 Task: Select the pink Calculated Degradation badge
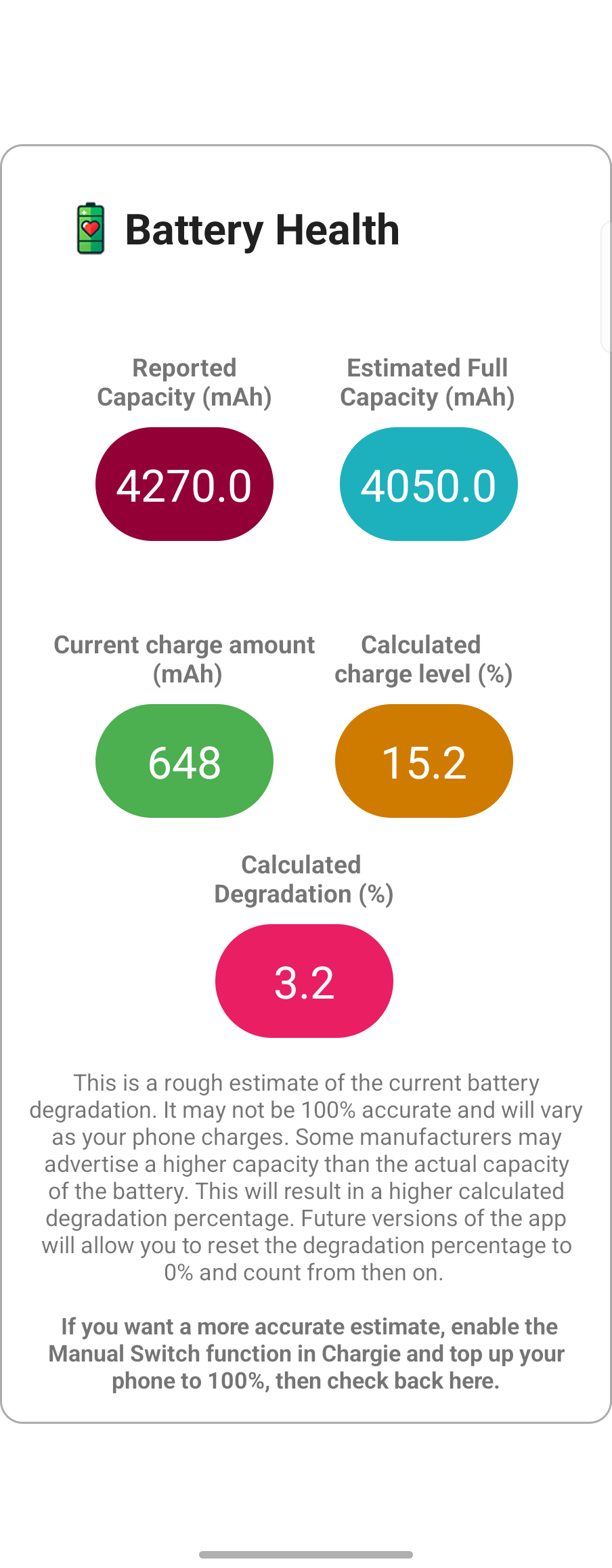pyautogui.click(x=303, y=981)
